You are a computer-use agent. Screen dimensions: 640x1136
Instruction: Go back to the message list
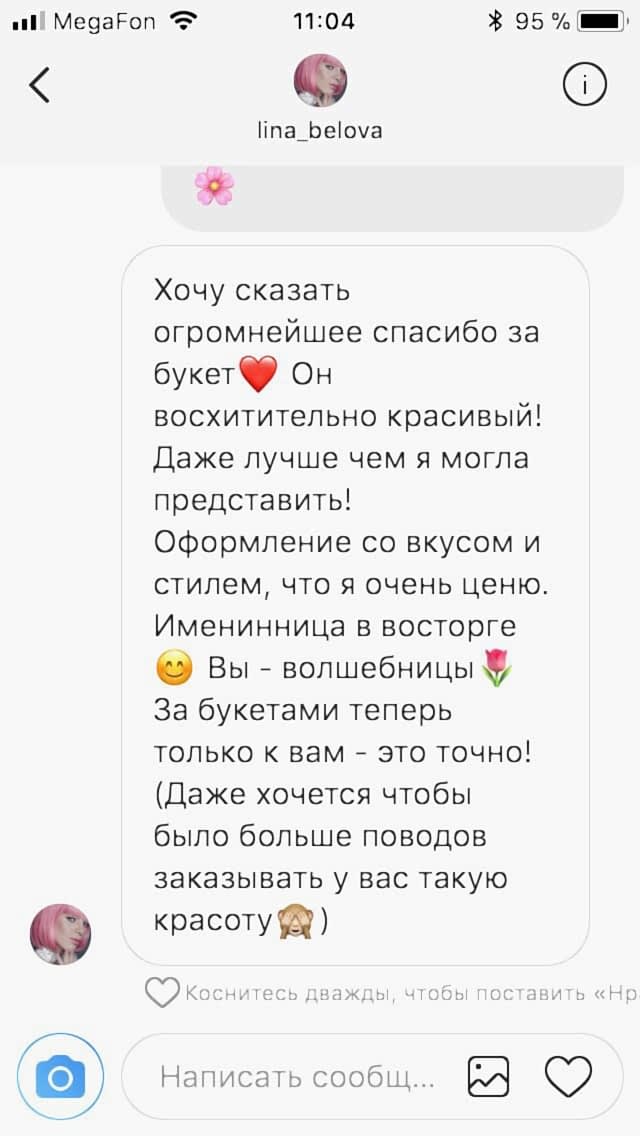(39, 86)
